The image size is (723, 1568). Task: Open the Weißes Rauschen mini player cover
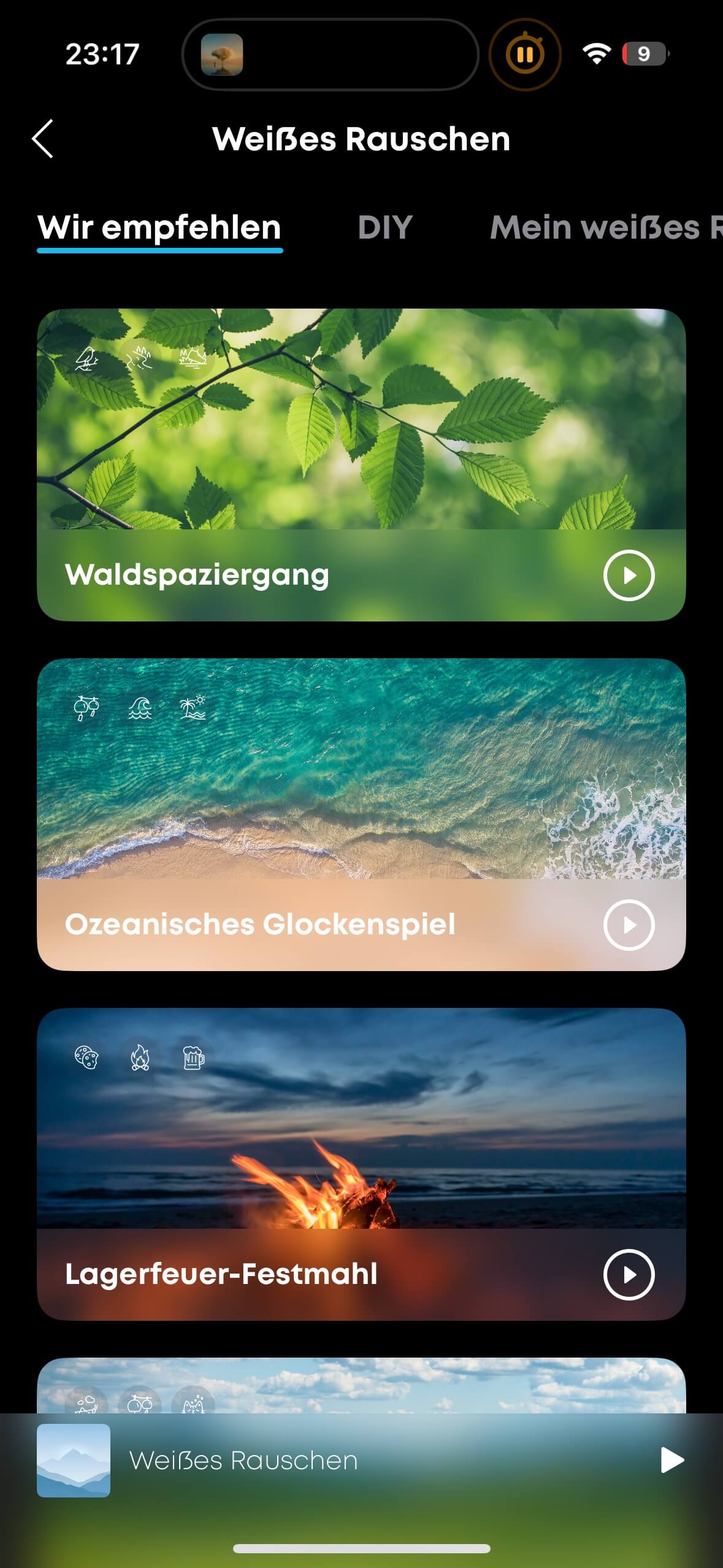tap(74, 1460)
